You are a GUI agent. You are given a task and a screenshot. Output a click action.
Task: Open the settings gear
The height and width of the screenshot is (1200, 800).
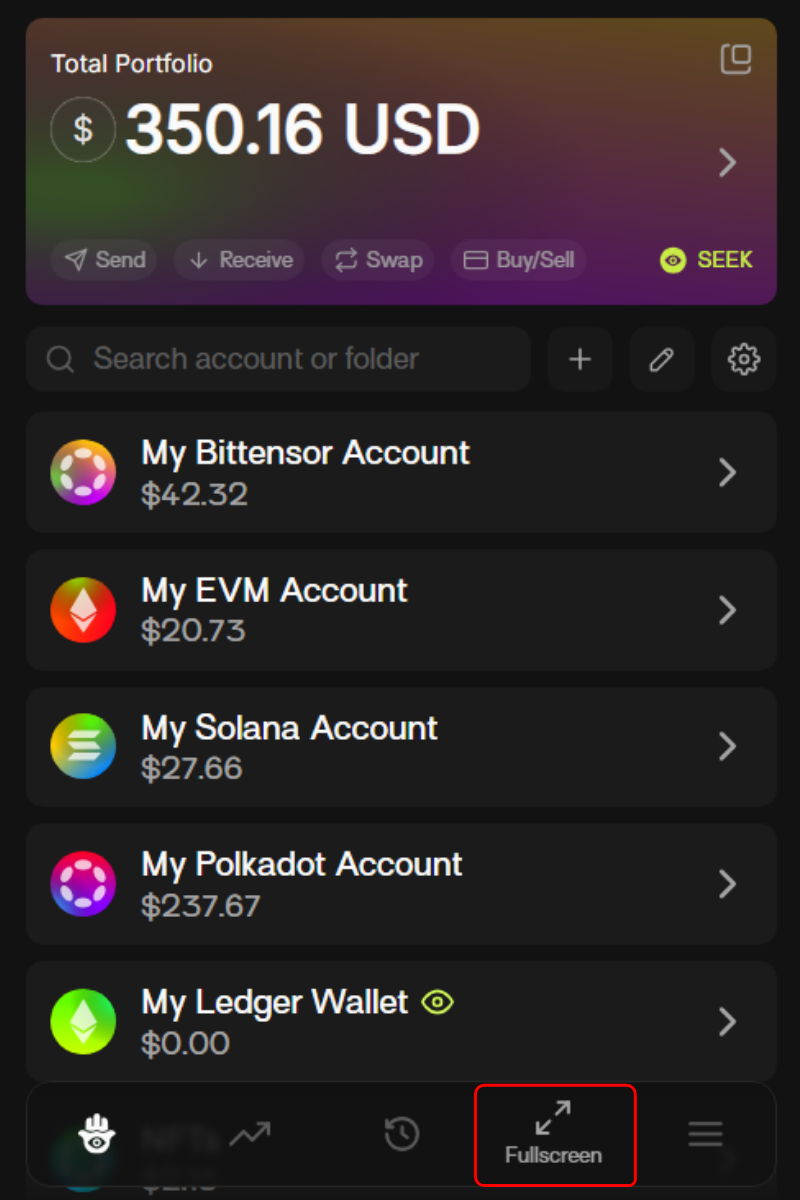tap(744, 359)
